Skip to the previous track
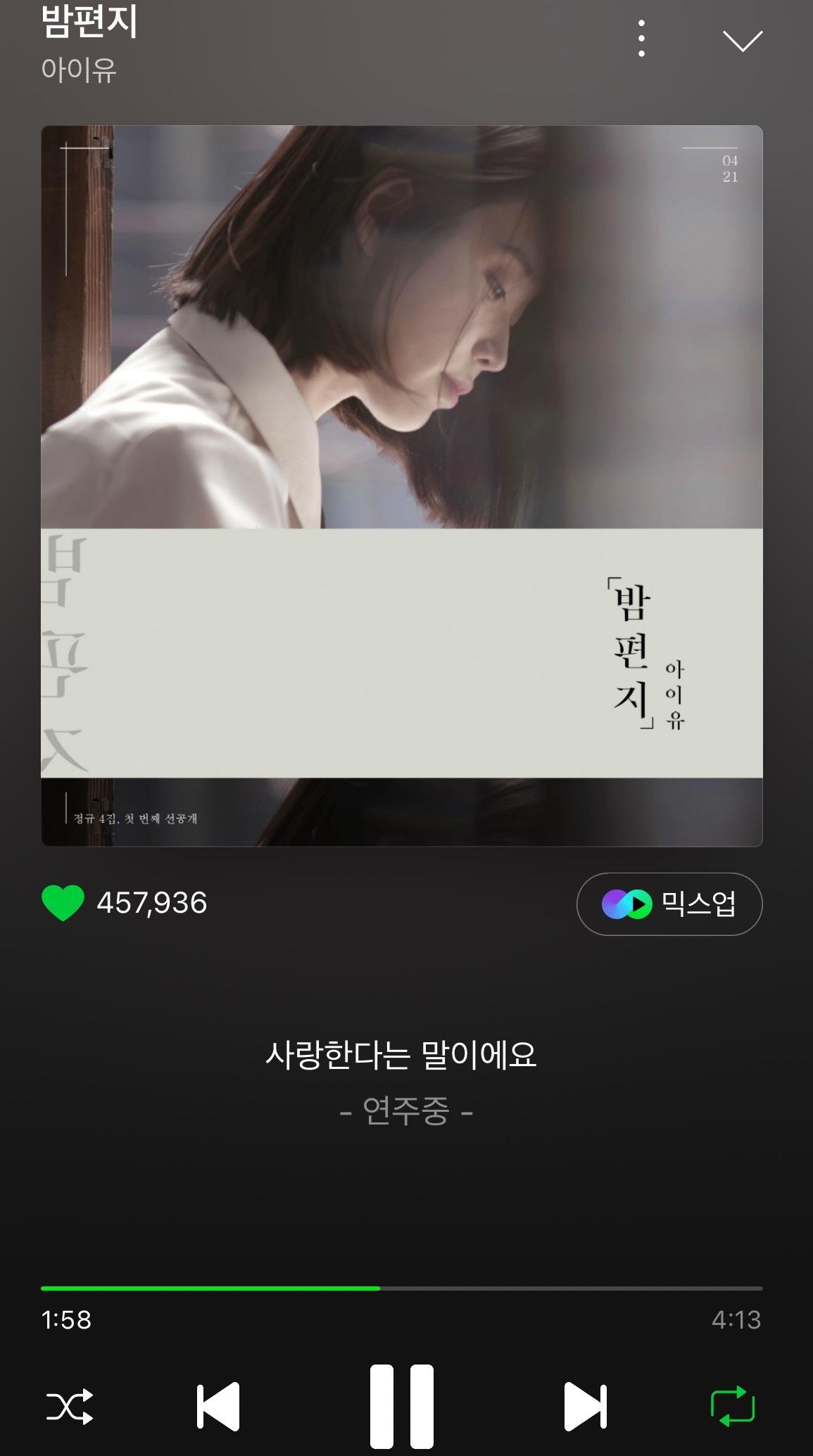The image size is (813, 1456). (218, 1407)
